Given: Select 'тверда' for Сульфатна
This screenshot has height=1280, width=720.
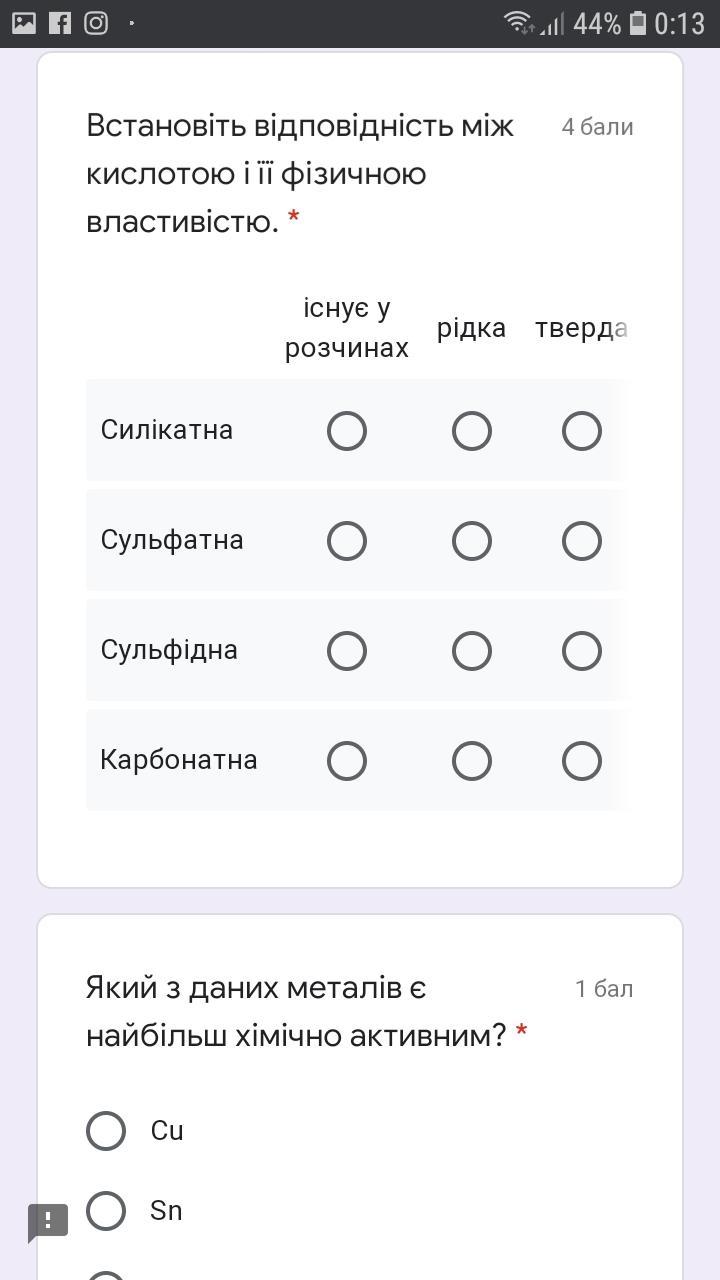Looking at the screenshot, I should click(581, 541).
